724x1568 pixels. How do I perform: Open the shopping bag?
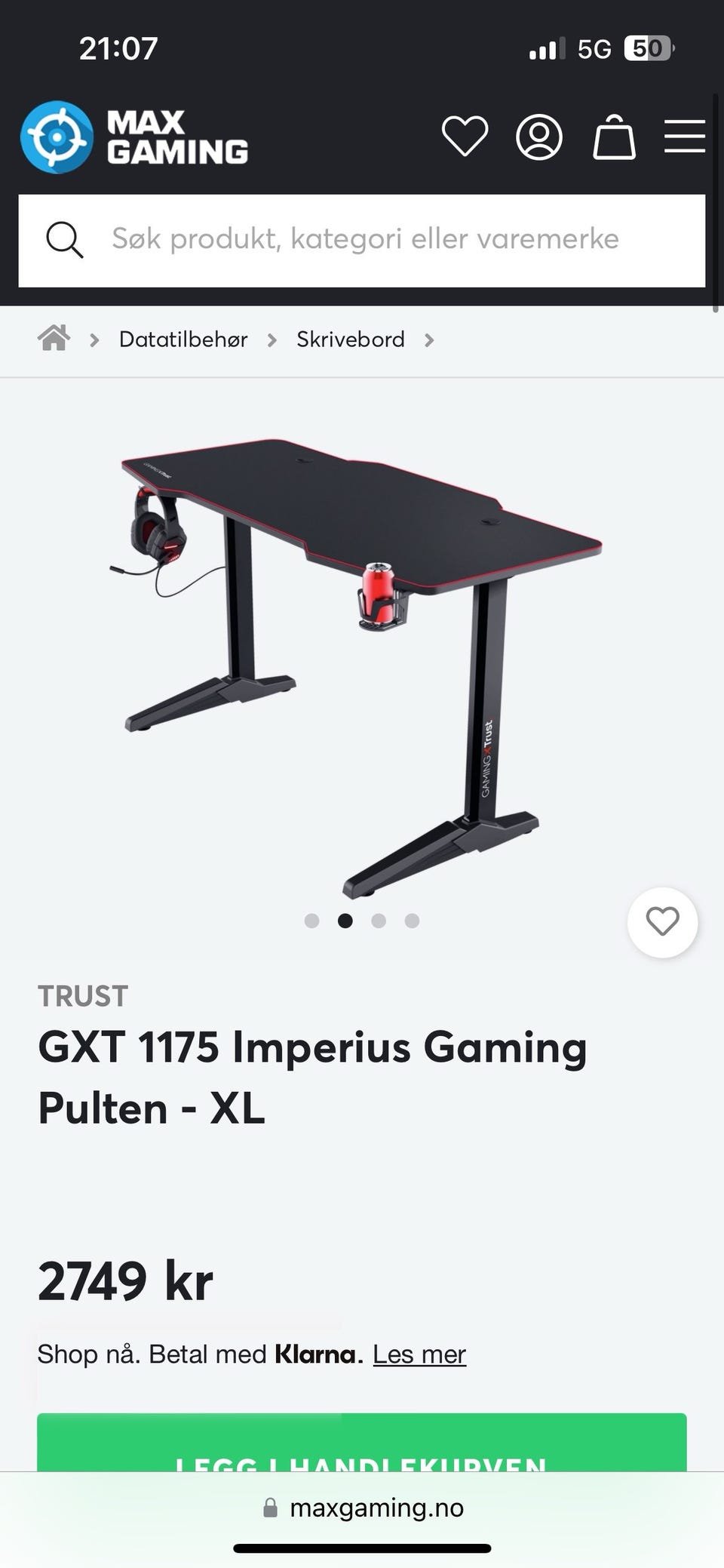[x=614, y=137]
